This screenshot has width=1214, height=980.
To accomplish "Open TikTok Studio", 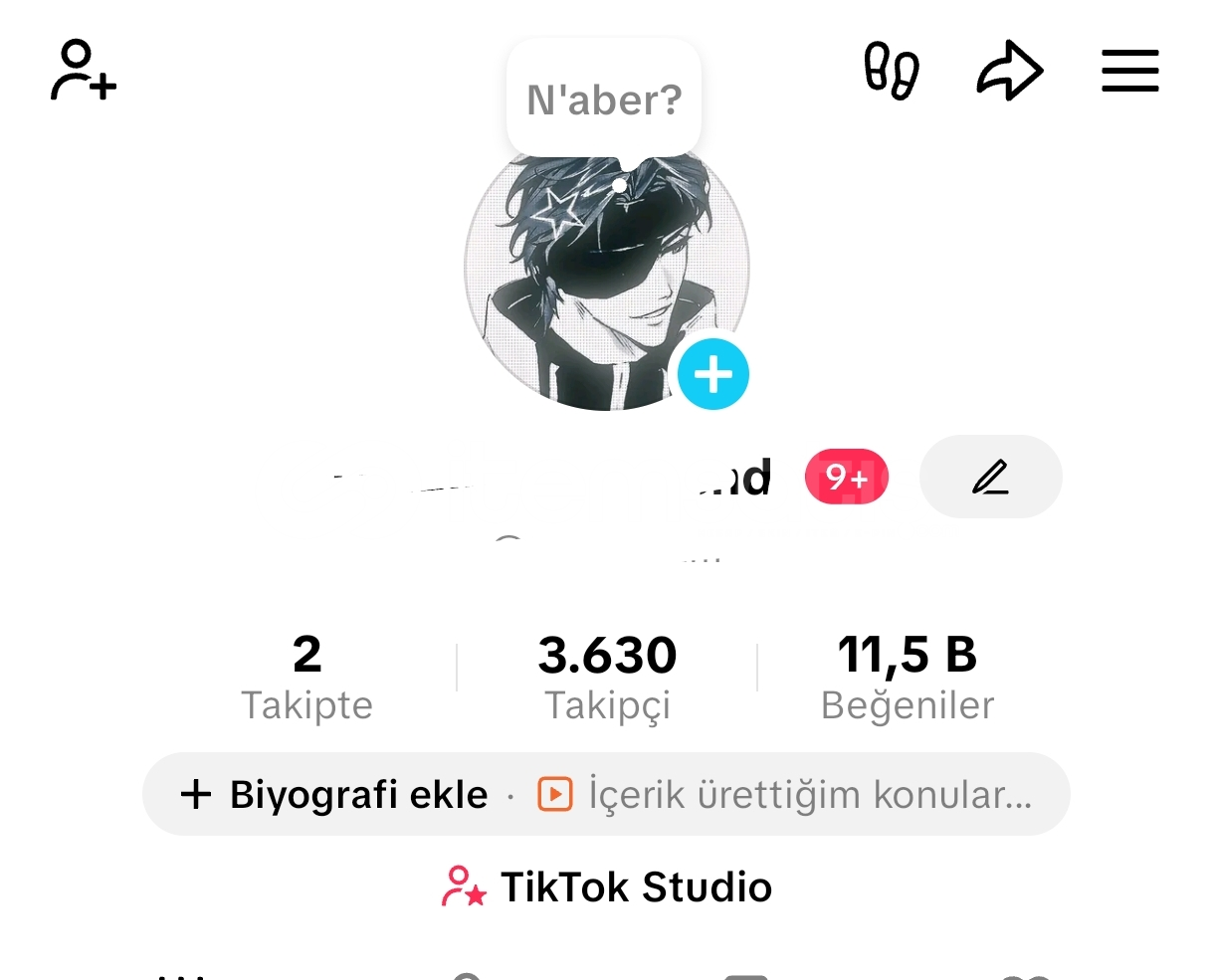I will tap(607, 886).
